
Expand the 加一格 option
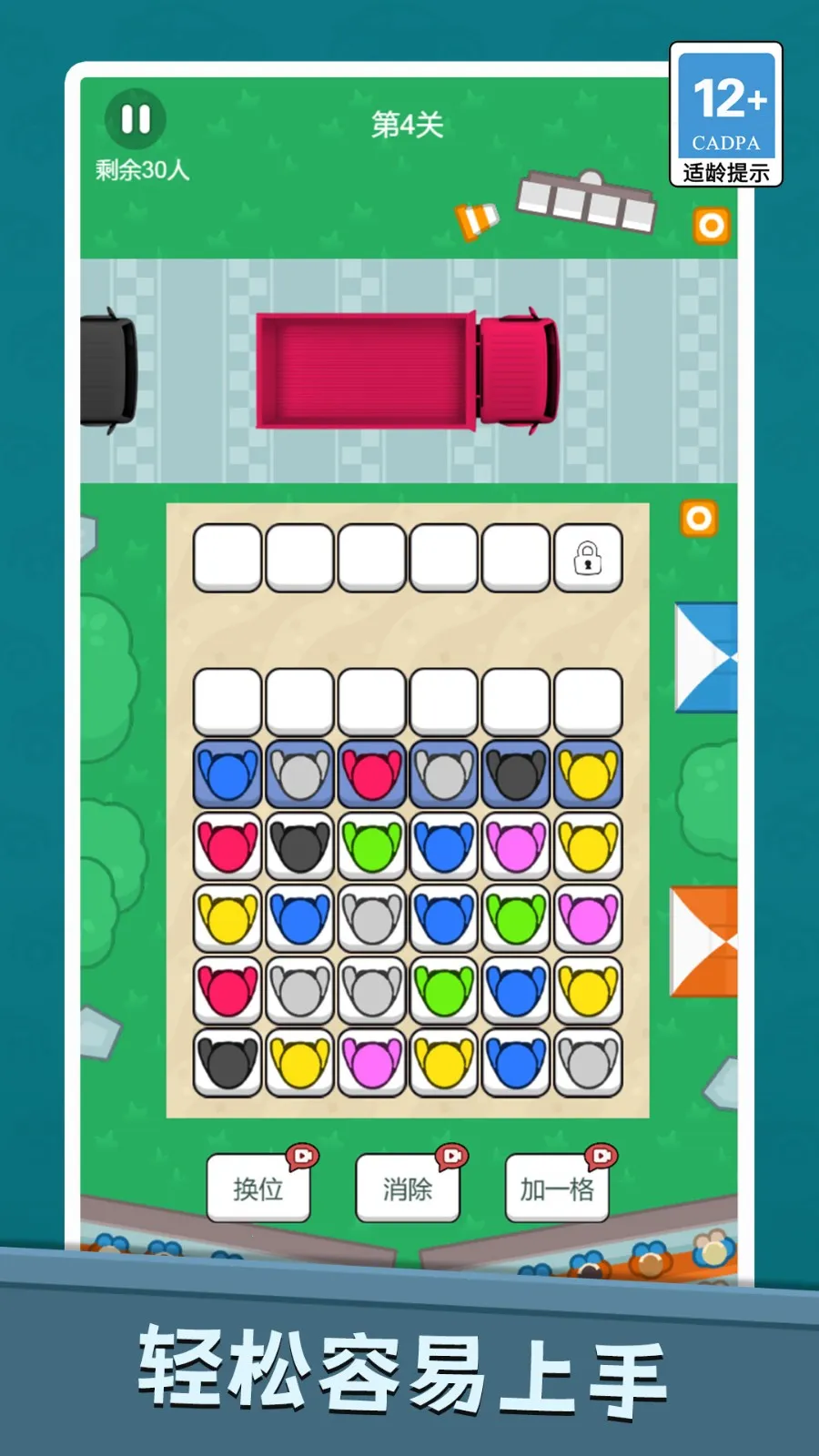555,1186
